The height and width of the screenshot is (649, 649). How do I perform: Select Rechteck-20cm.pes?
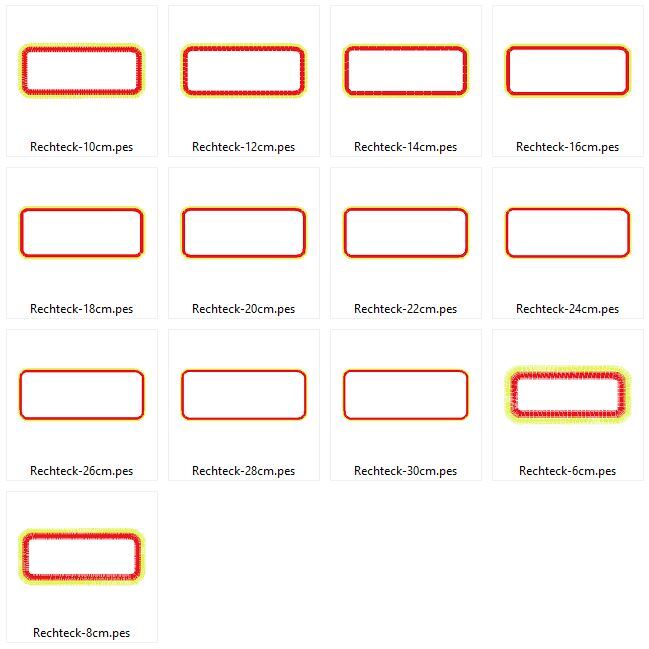[243, 234]
